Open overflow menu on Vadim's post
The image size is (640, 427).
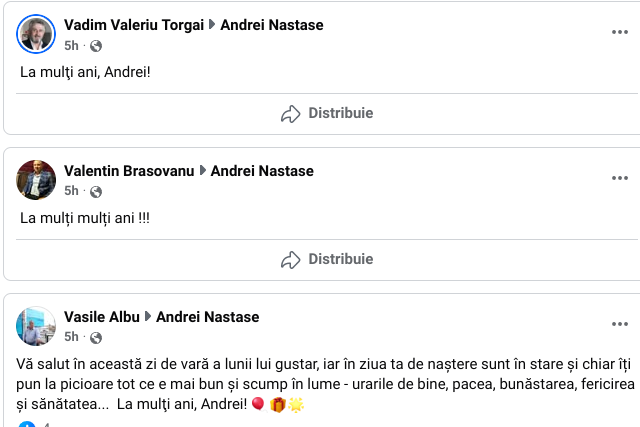click(620, 32)
